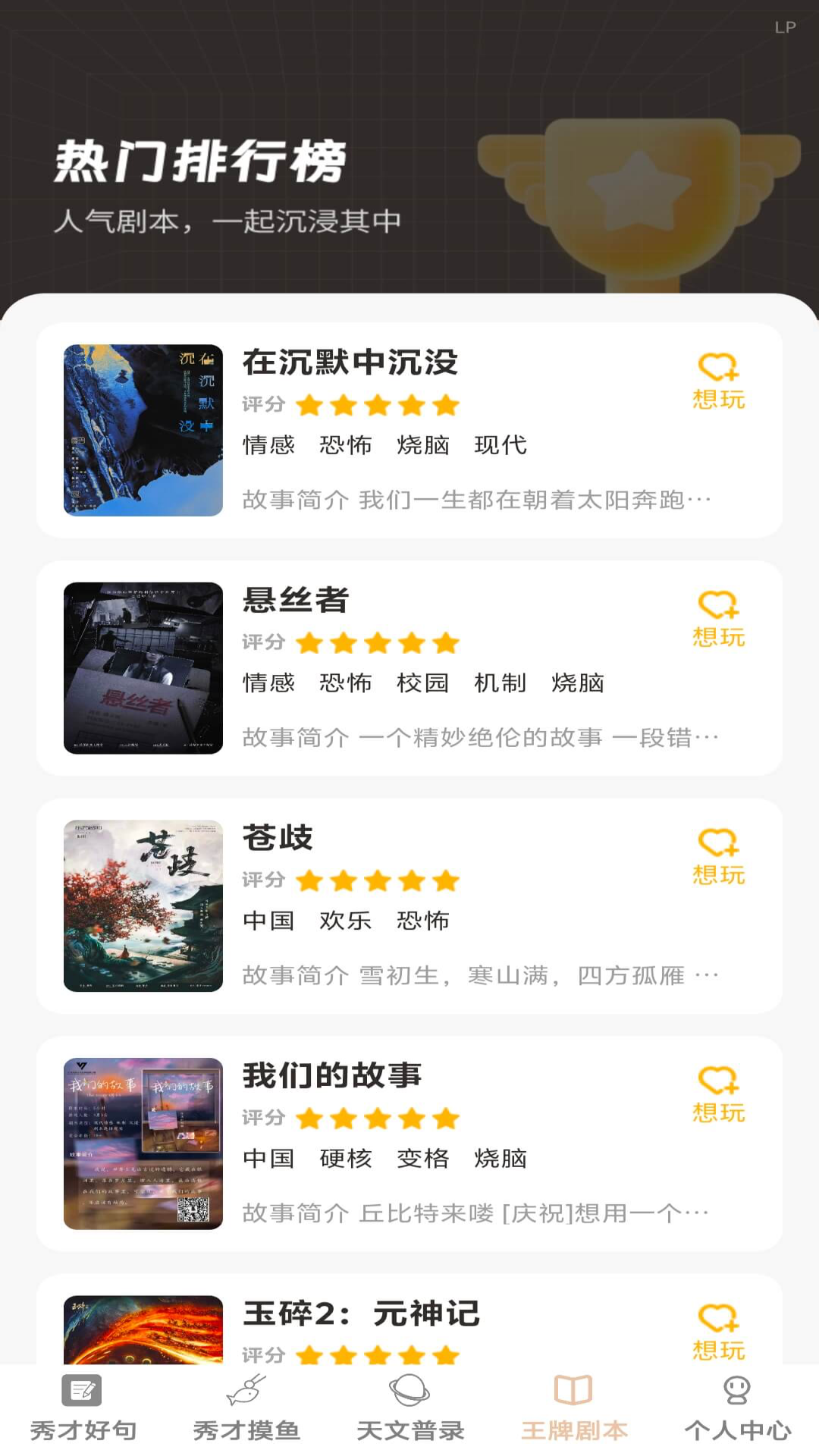819x1456 pixels.
Task: Tap 想玩 for the script 苍歧
Action: click(718, 857)
